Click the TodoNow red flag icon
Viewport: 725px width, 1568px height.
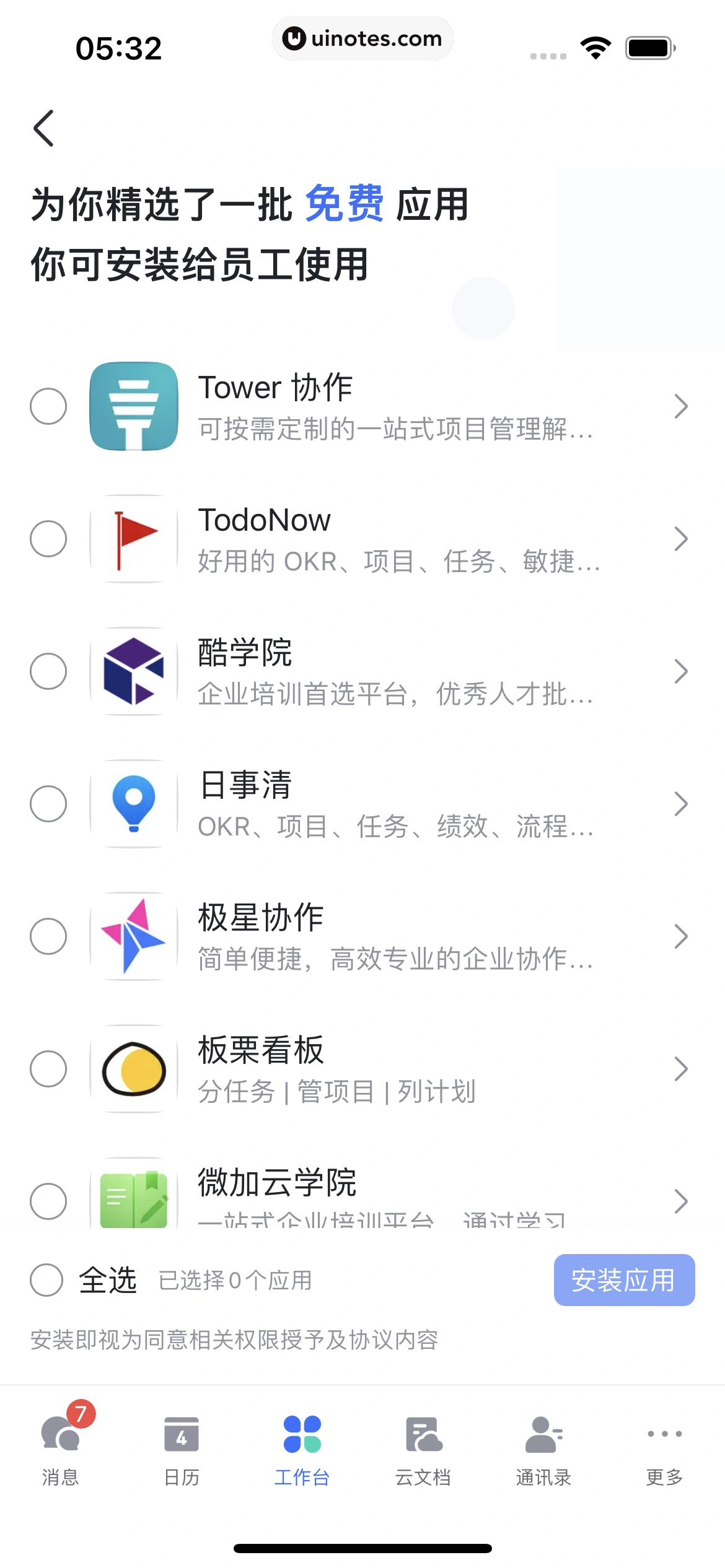[x=133, y=538]
